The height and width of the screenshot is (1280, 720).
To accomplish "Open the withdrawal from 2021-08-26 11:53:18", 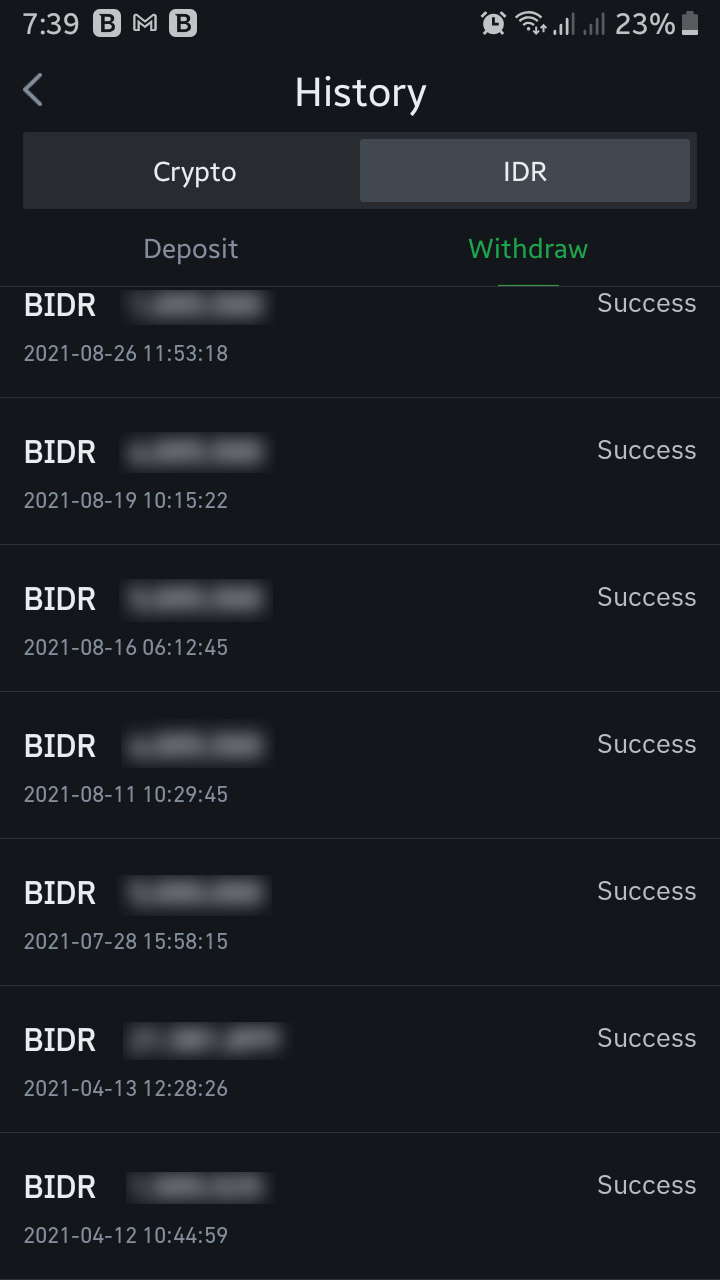I will pyautogui.click(x=360, y=342).
